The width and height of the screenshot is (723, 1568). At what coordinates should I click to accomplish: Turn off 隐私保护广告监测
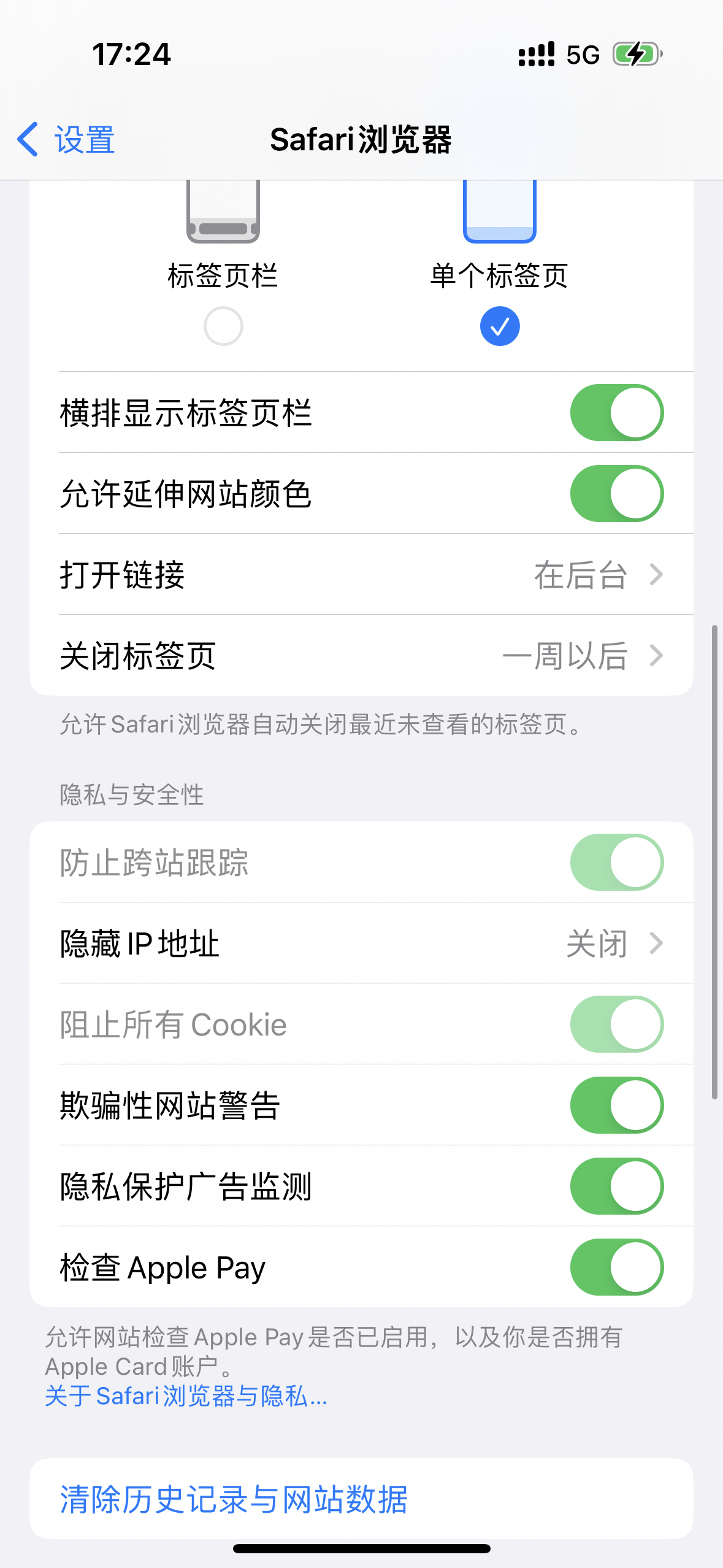tap(616, 1186)
